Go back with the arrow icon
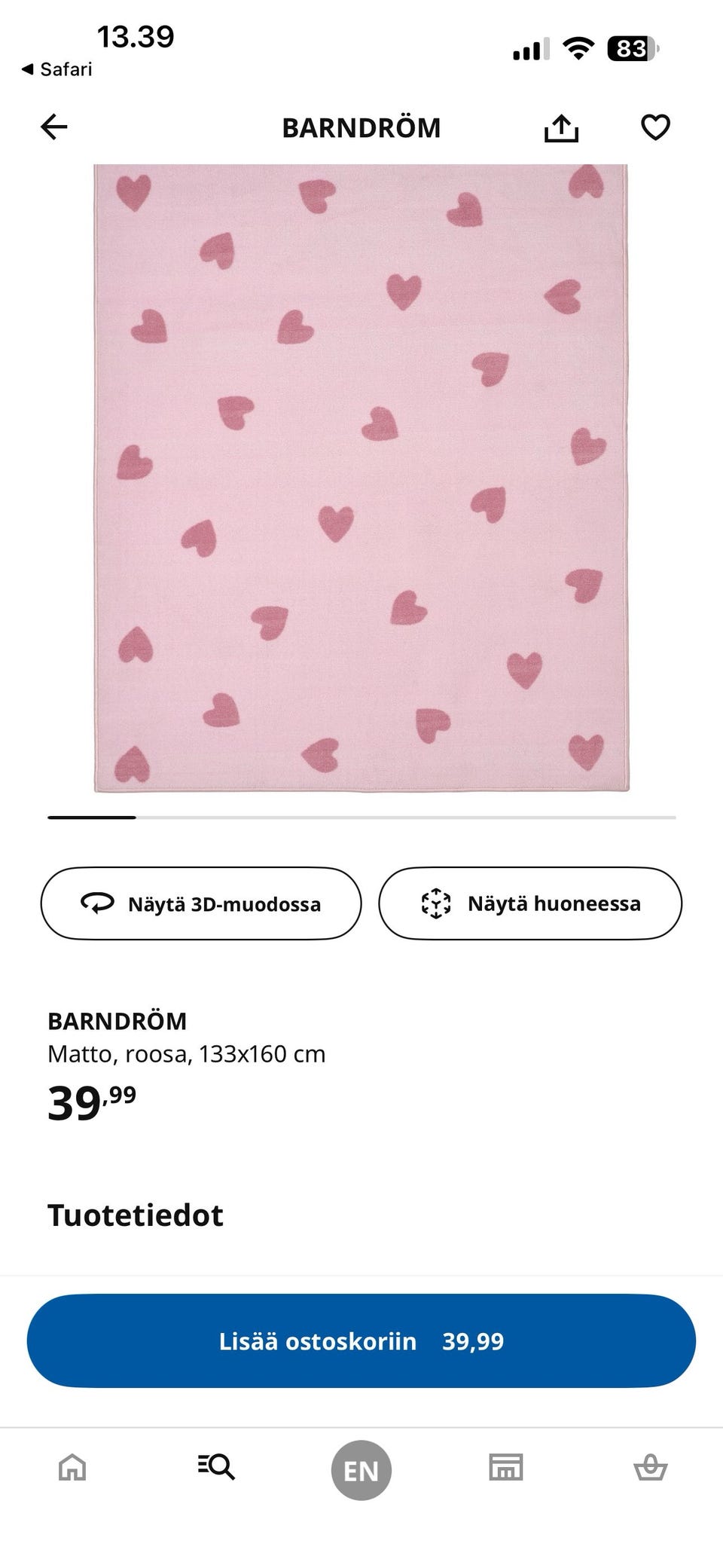The image size is (723, 1568). pyautogui.click(x=53, y=127)
